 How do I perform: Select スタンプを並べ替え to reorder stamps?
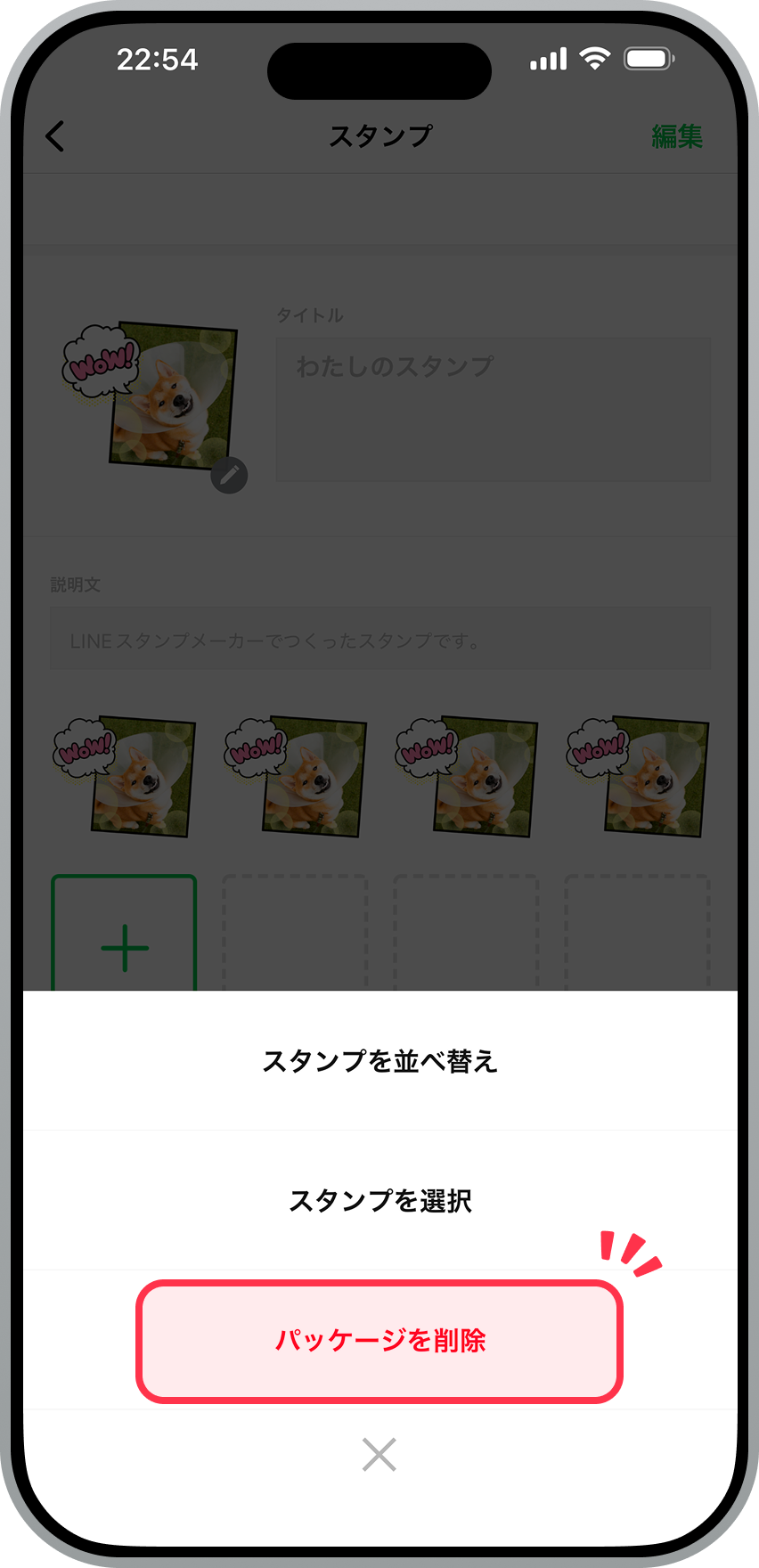click(379, 1061)
